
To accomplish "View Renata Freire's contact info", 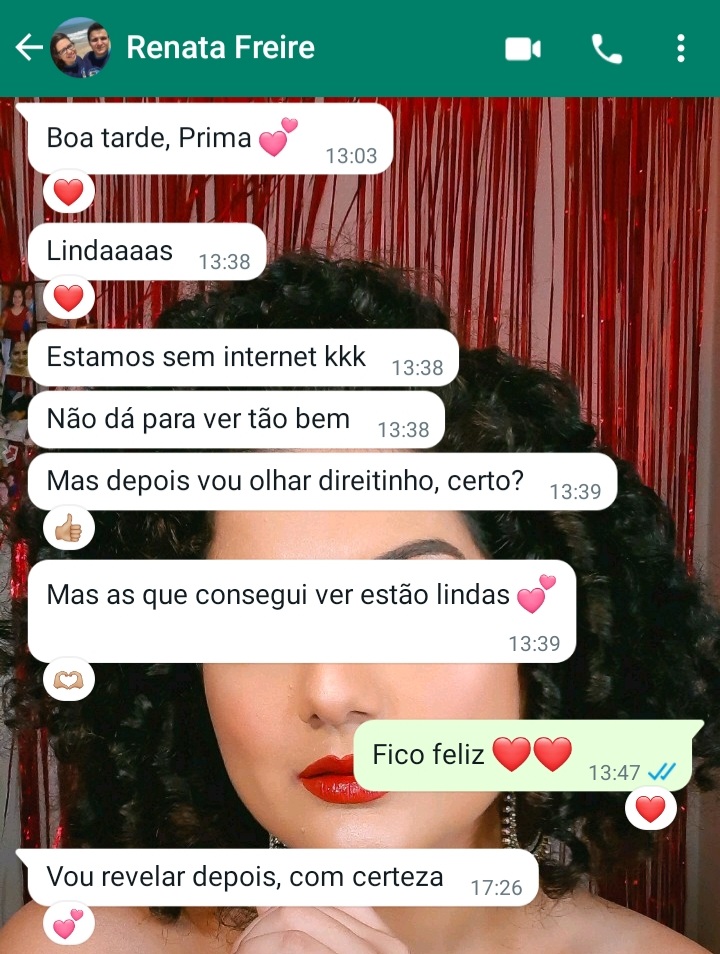I will (220, 48).
